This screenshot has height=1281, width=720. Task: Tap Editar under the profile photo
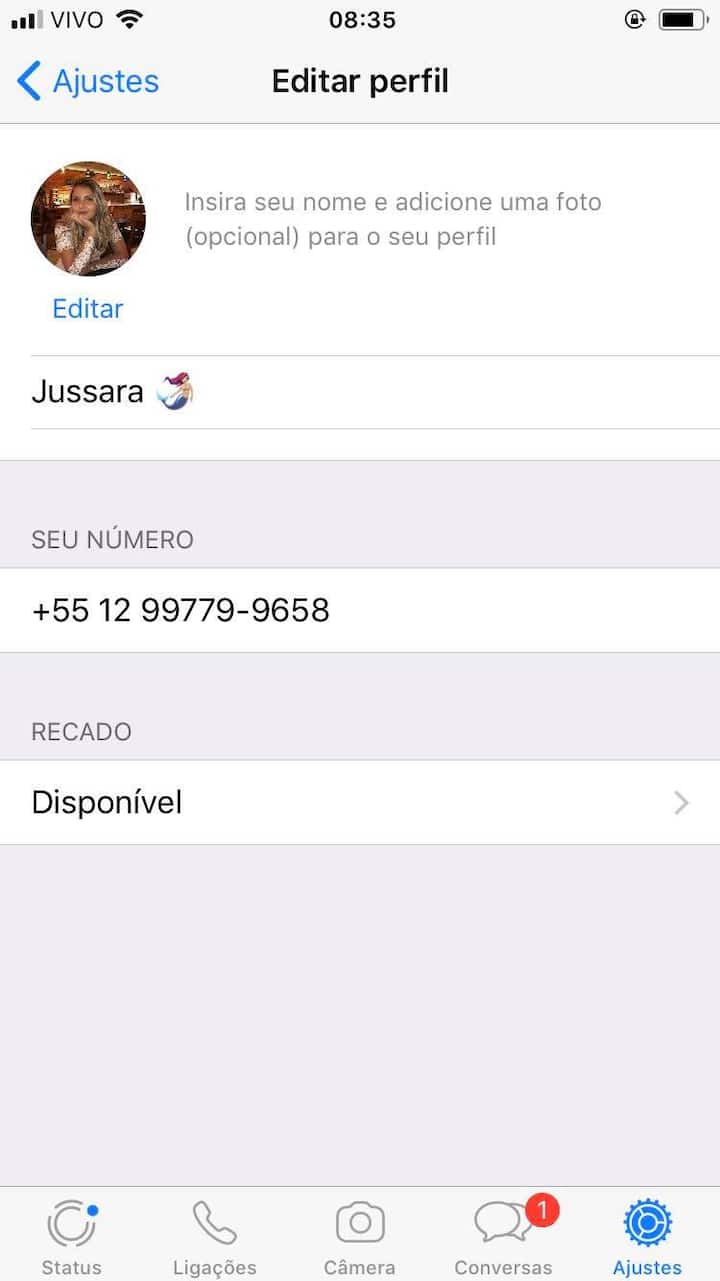(88, 309)
